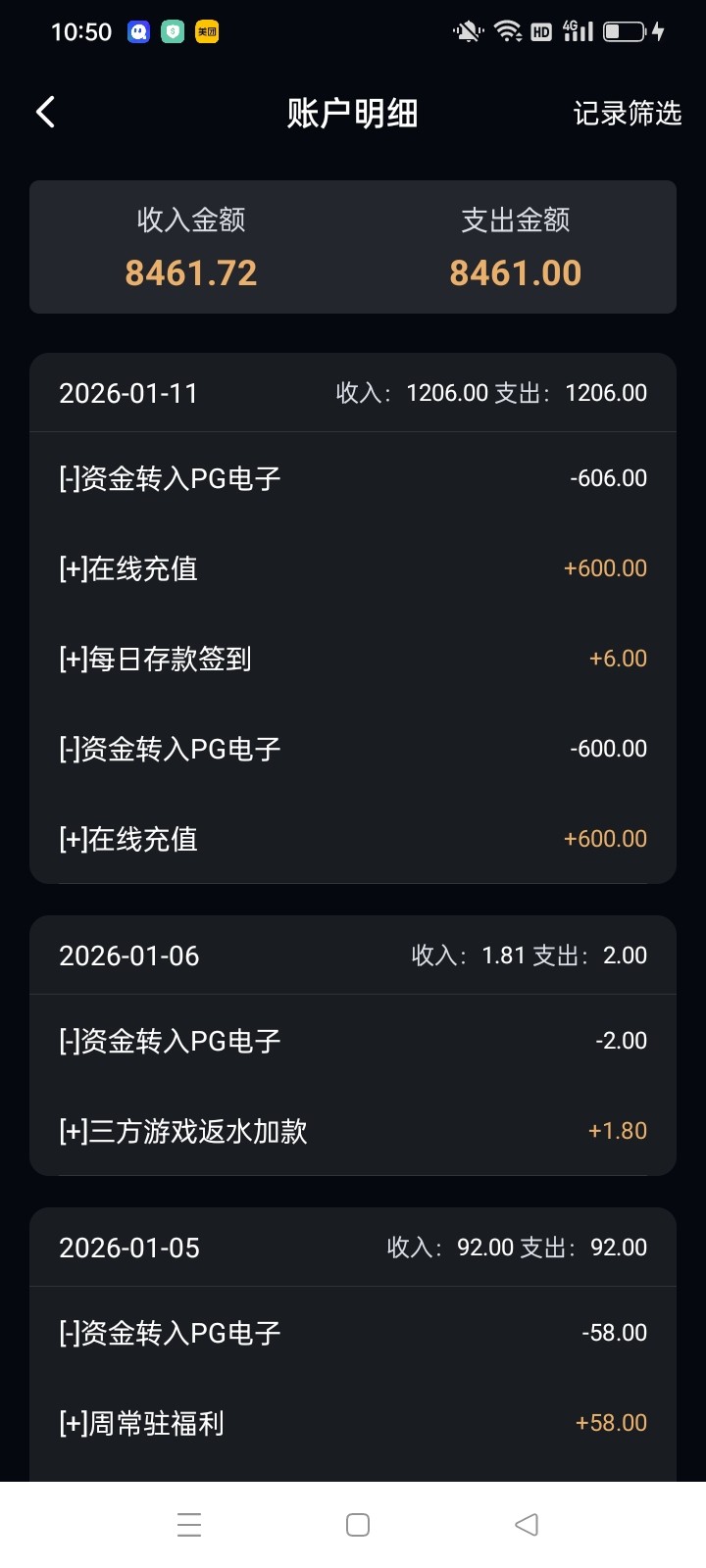Expand the 2026-01-11 transaction group
This screenshot has width=706, height=1568.
pyautogui.click(x=353, y=392)
